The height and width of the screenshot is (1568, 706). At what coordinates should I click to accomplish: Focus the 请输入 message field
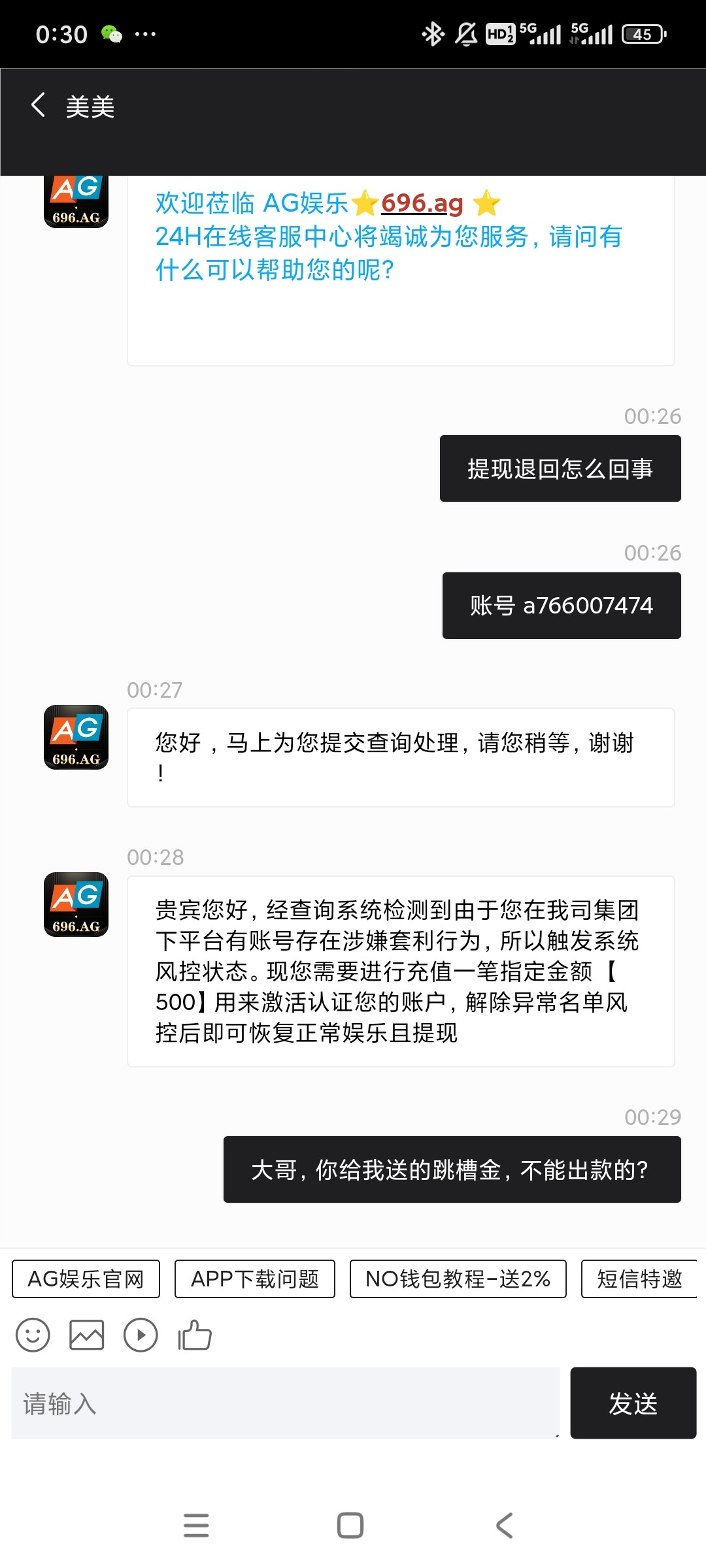click(285, 1403)
